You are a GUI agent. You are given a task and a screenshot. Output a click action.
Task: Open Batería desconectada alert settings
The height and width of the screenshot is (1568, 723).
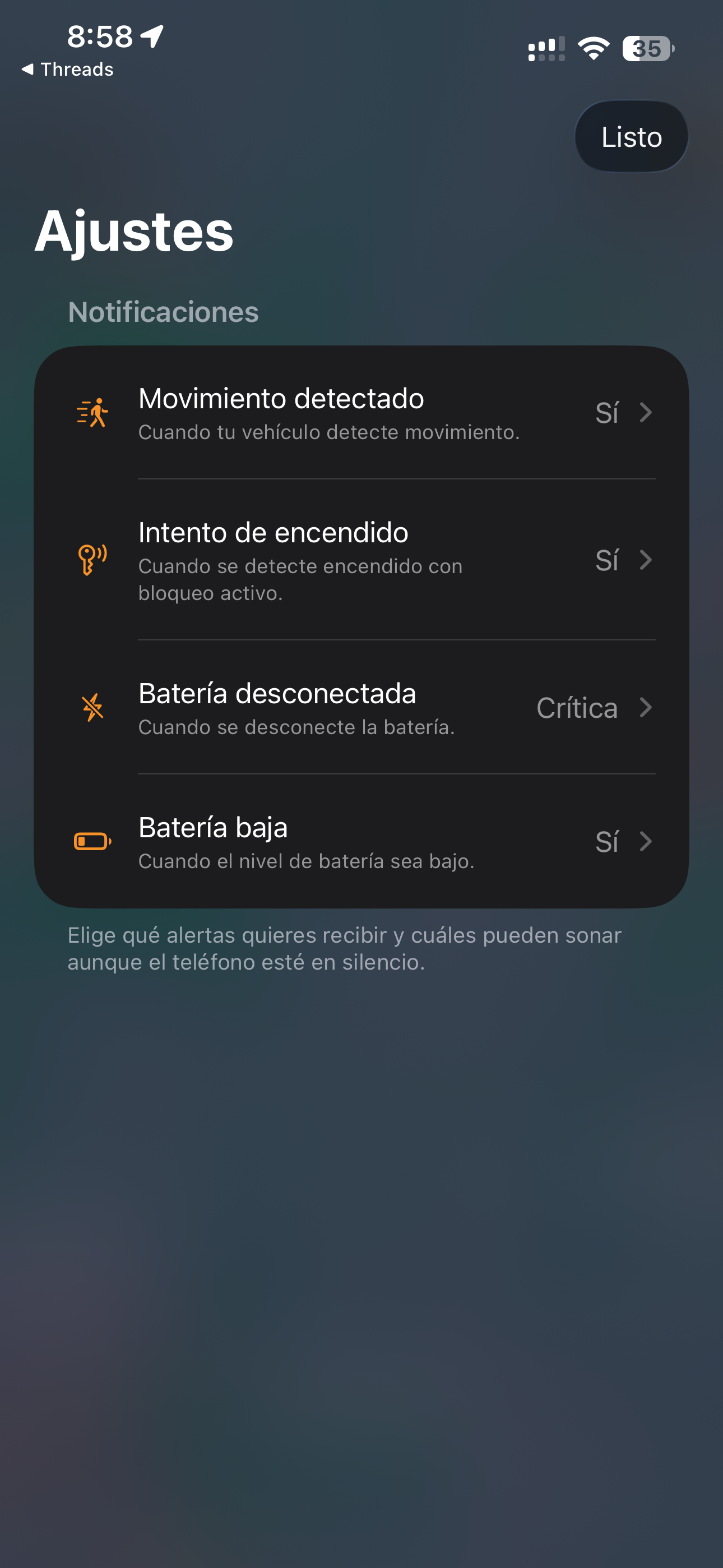[x=361, y=707]
